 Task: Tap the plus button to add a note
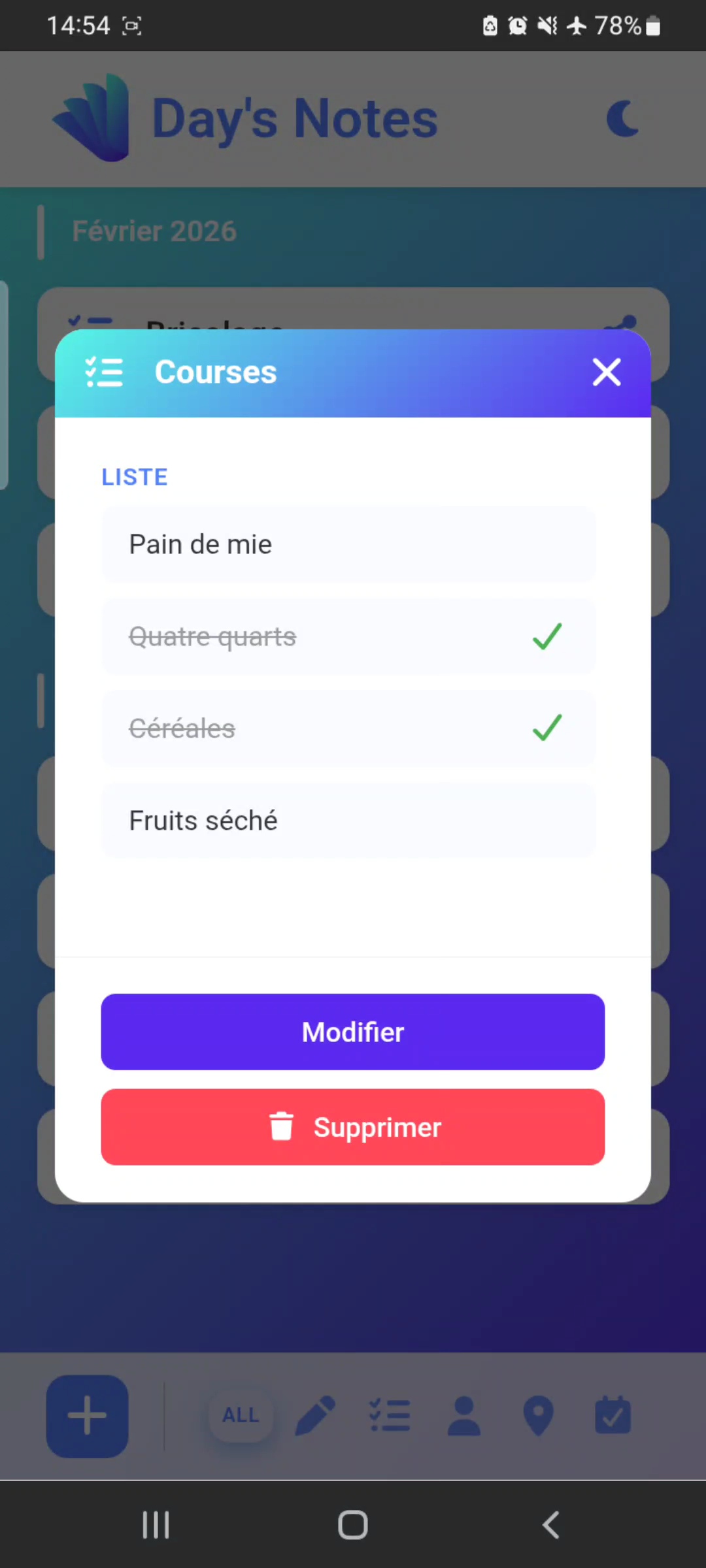(87, 1415)
